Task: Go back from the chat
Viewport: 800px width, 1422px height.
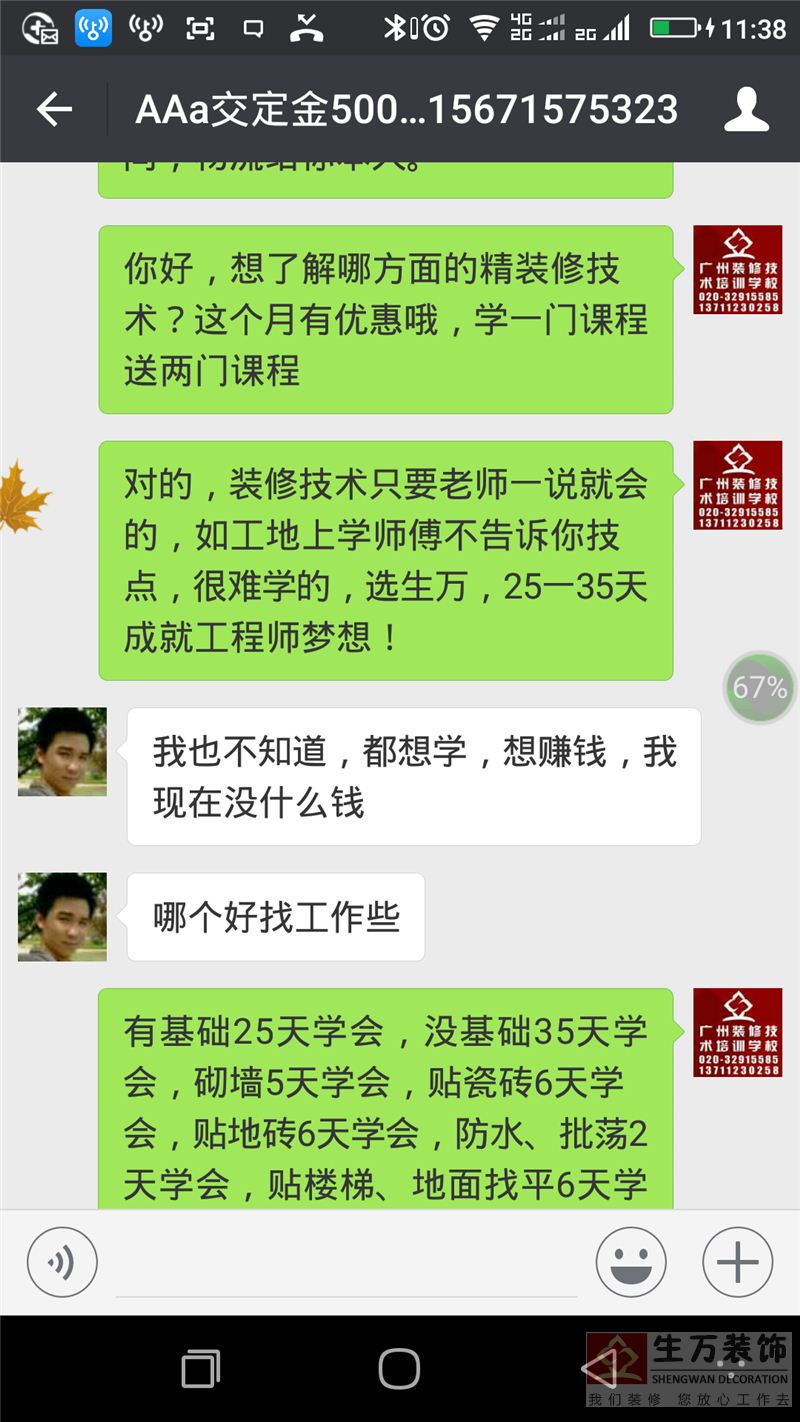Action: click(54, 109)
